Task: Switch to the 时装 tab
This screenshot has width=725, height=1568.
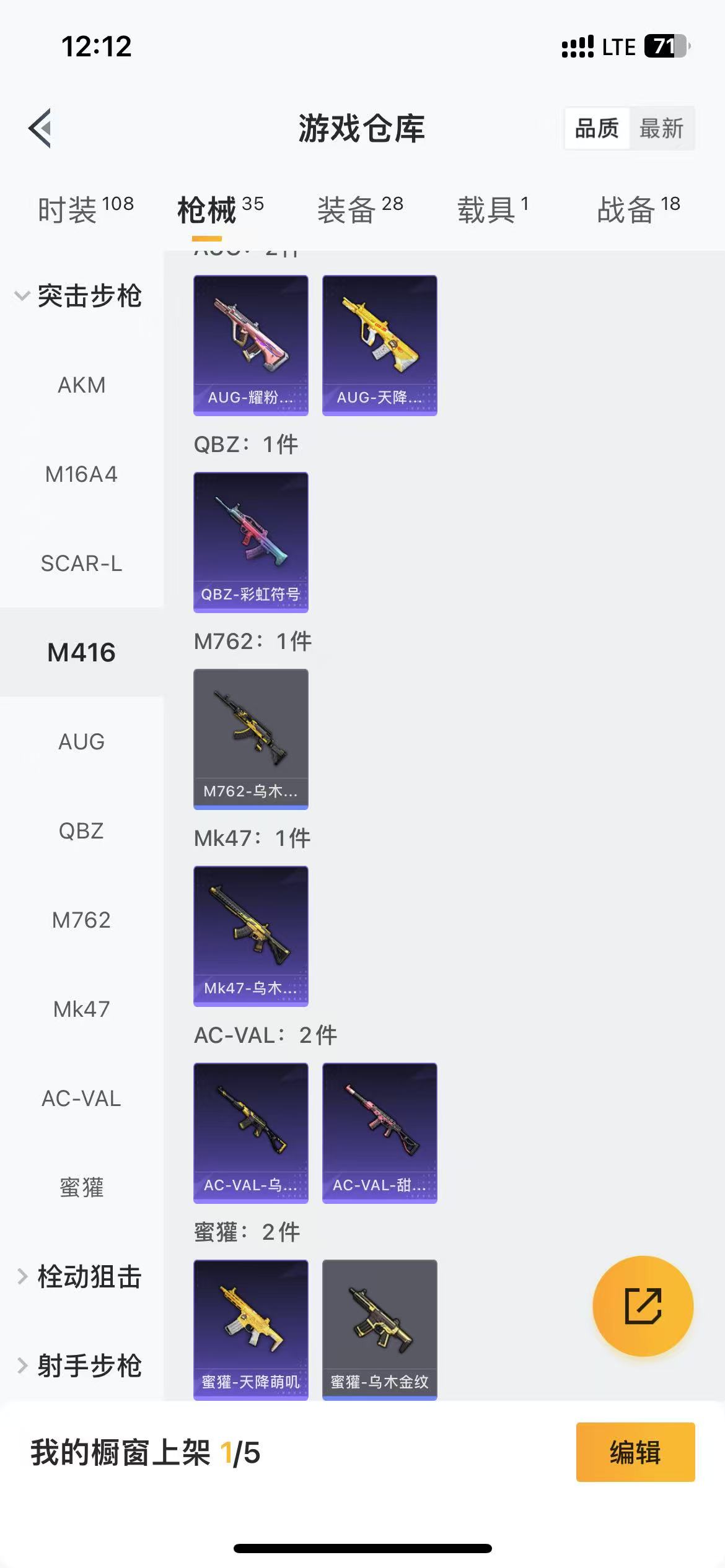Action: point(86,209)
